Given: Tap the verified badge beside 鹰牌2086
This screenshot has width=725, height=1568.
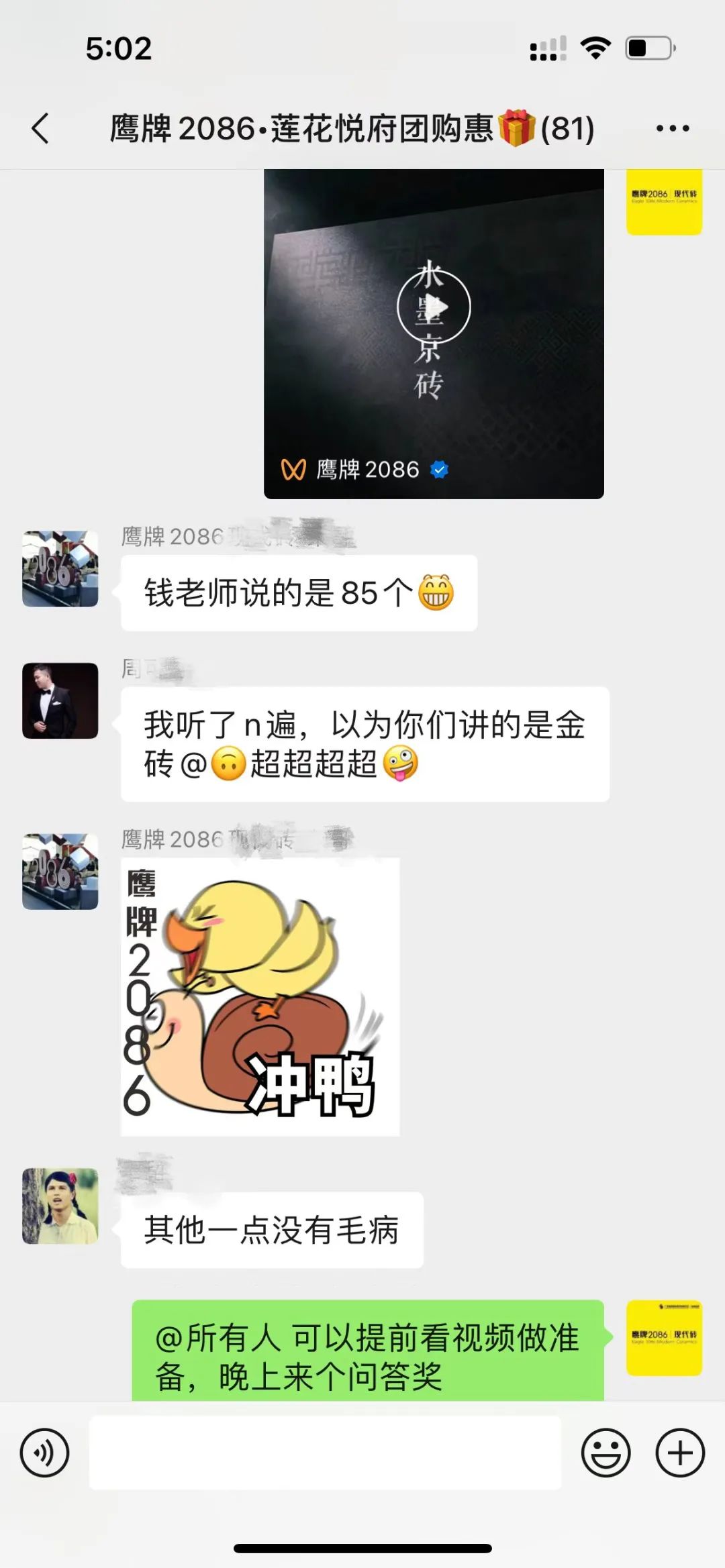Looking at the screenshot, I should tap(439, 470).
